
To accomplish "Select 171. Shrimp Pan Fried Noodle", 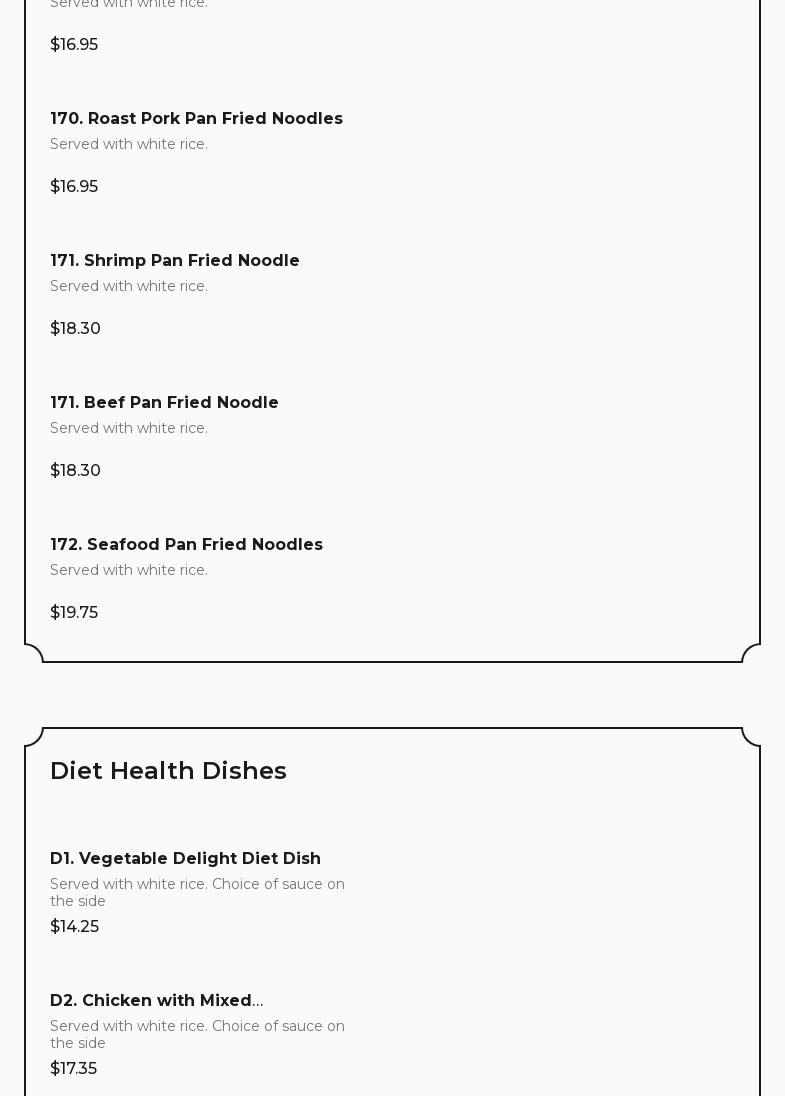I will (175, 261).
